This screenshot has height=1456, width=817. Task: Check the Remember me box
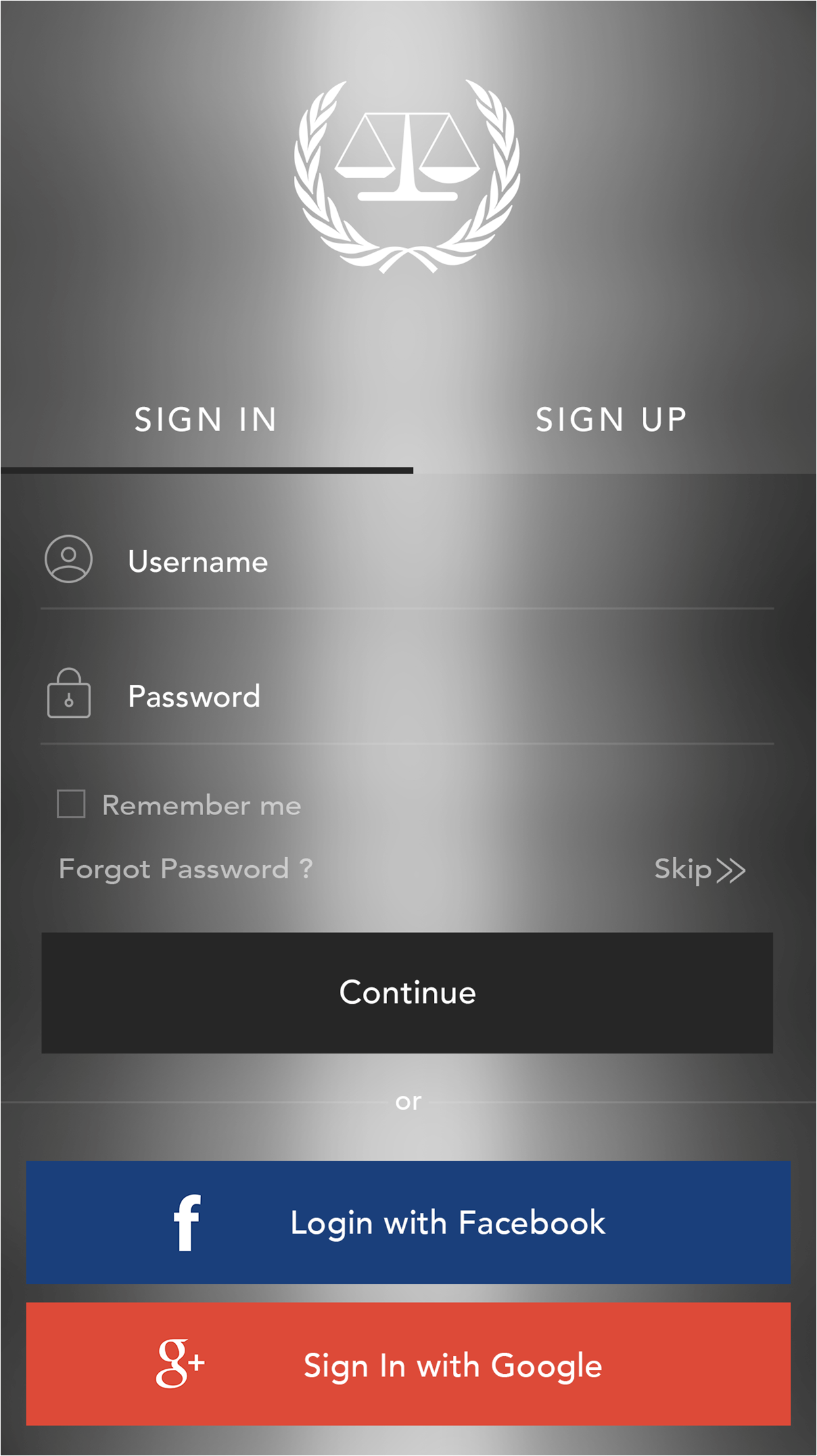[x=72, y=804]
